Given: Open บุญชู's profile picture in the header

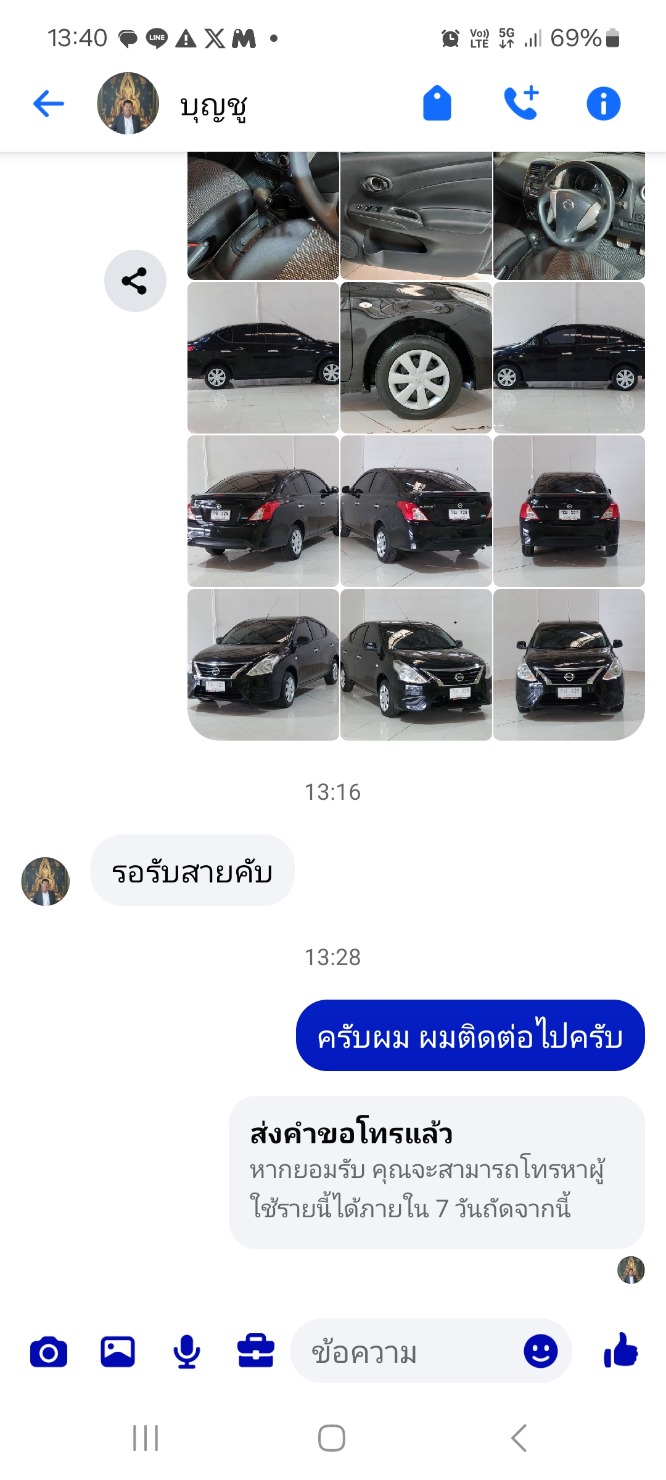Looking at the screenshot, I should (128, 103).
